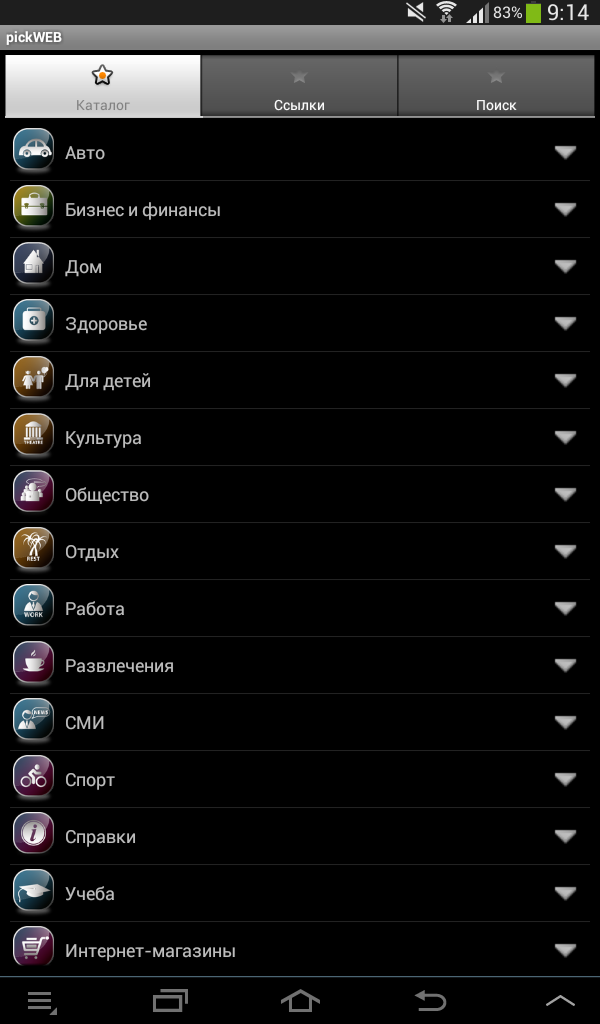The image size is (600, 1024).
Task: Expand the СМИ category
Action: coord(300,722)
